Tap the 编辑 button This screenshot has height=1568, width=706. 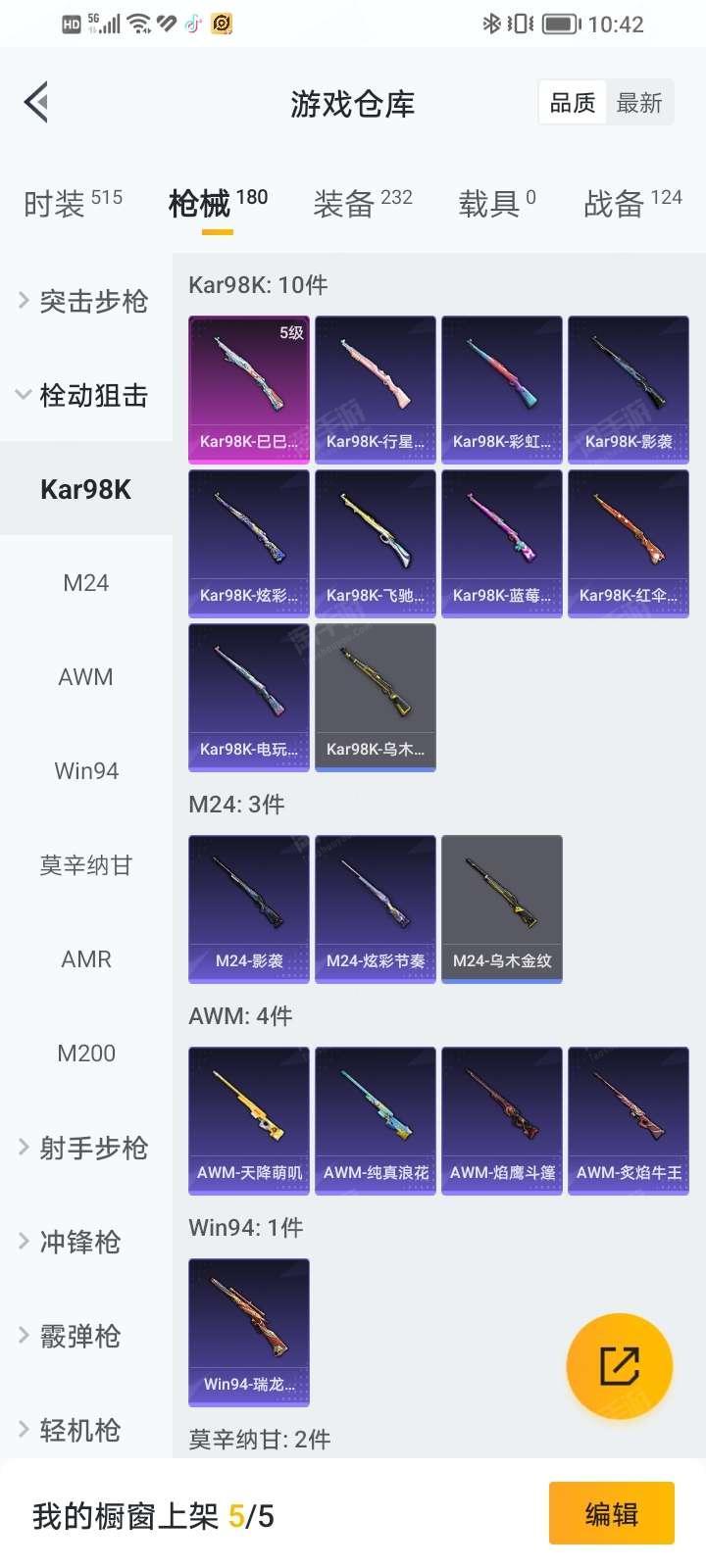tap(611, 1514)
